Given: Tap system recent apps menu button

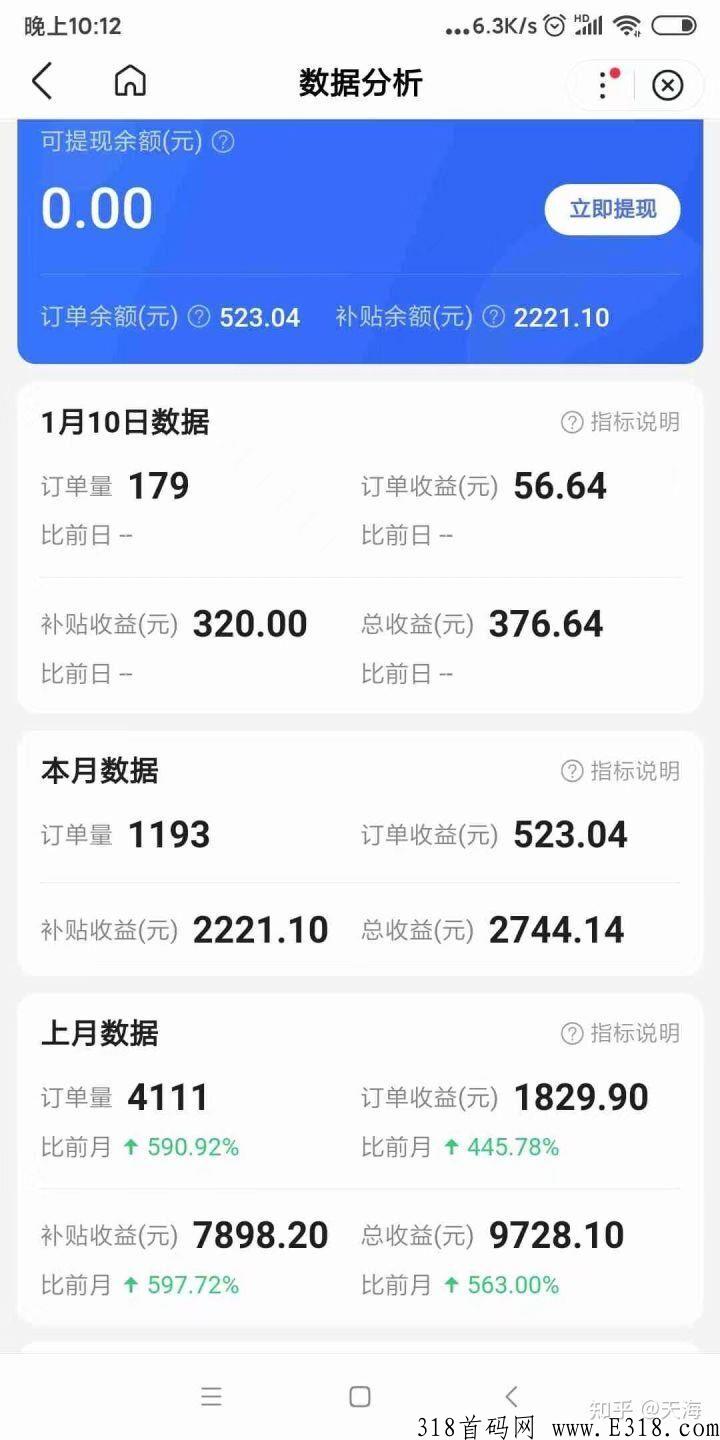Looking at the screenshot, I should point(211,1397).
